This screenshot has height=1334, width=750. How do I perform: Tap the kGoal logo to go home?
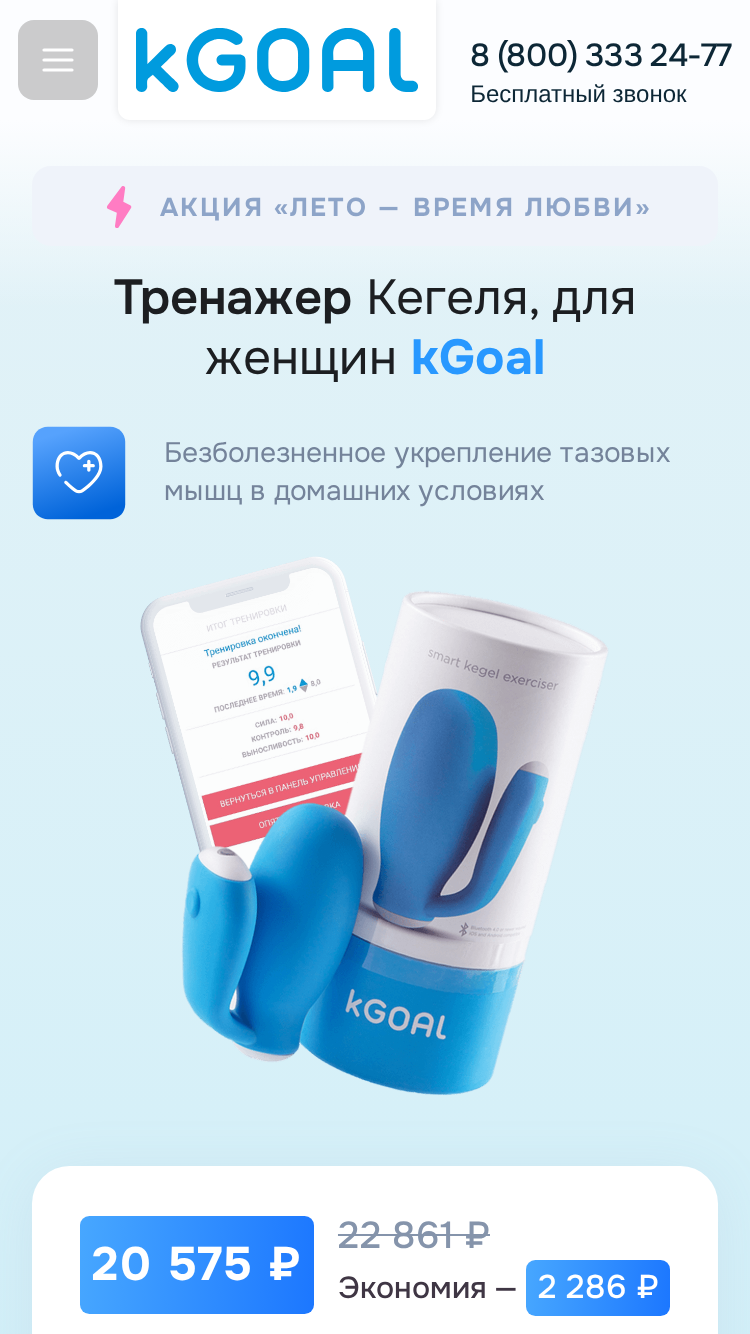277,60
